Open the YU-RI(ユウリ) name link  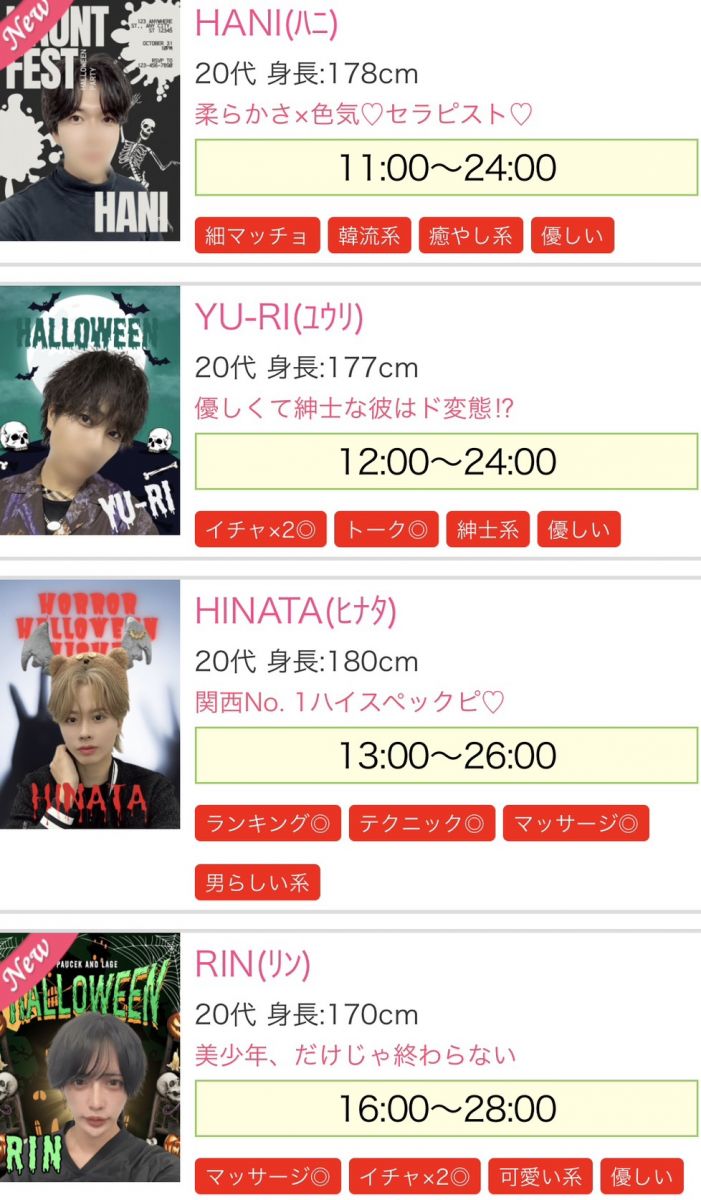pos(279,317)
